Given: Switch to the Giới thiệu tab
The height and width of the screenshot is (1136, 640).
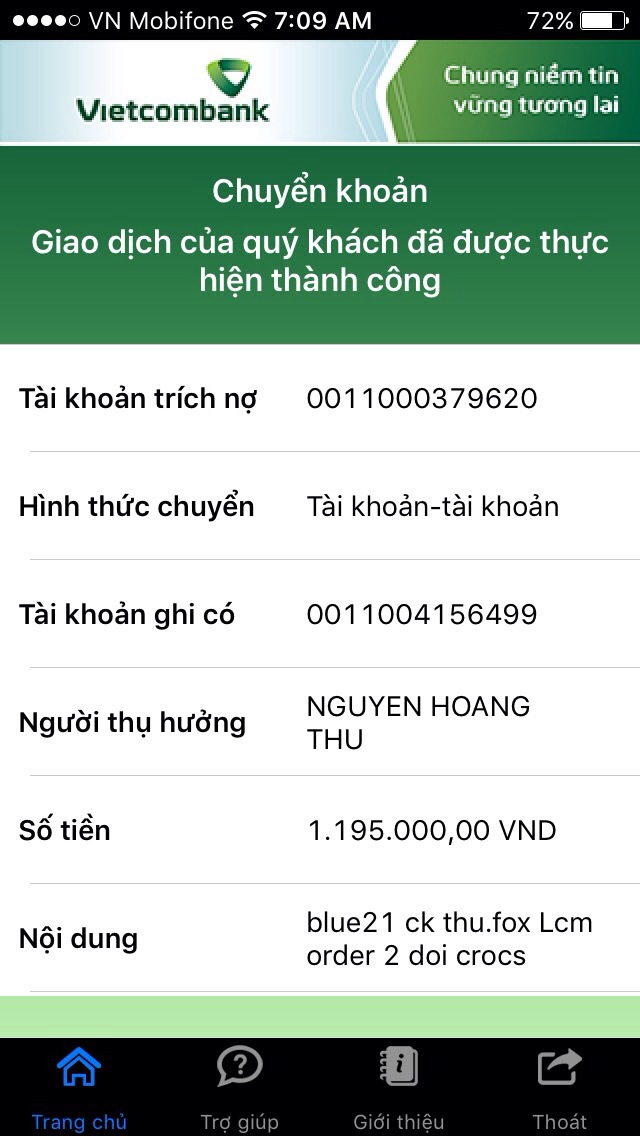Looking at the screenshot, I should [x=399, y=1087].
